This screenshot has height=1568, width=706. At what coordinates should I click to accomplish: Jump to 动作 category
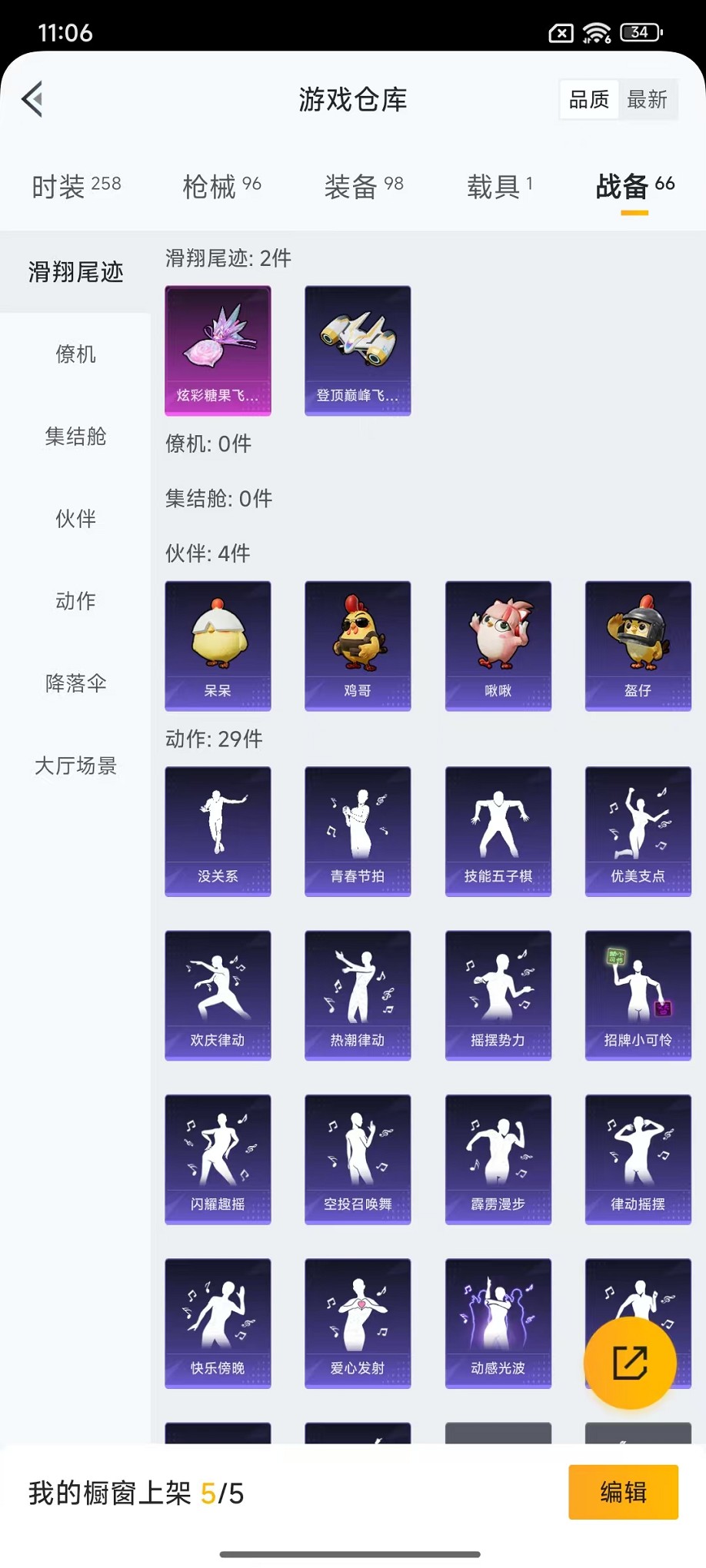(75, 601)
